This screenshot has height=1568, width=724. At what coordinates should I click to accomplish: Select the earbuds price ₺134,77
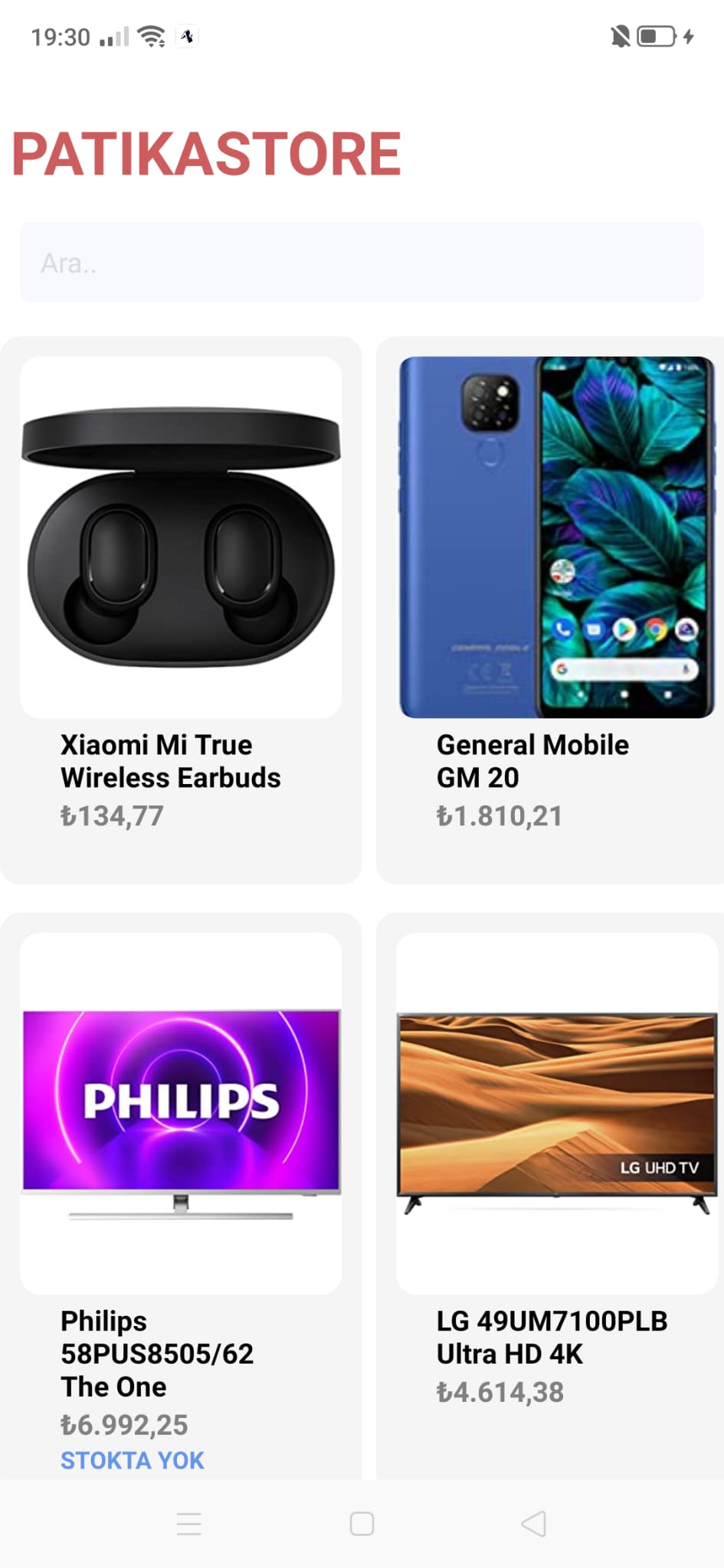pos(111,815)
